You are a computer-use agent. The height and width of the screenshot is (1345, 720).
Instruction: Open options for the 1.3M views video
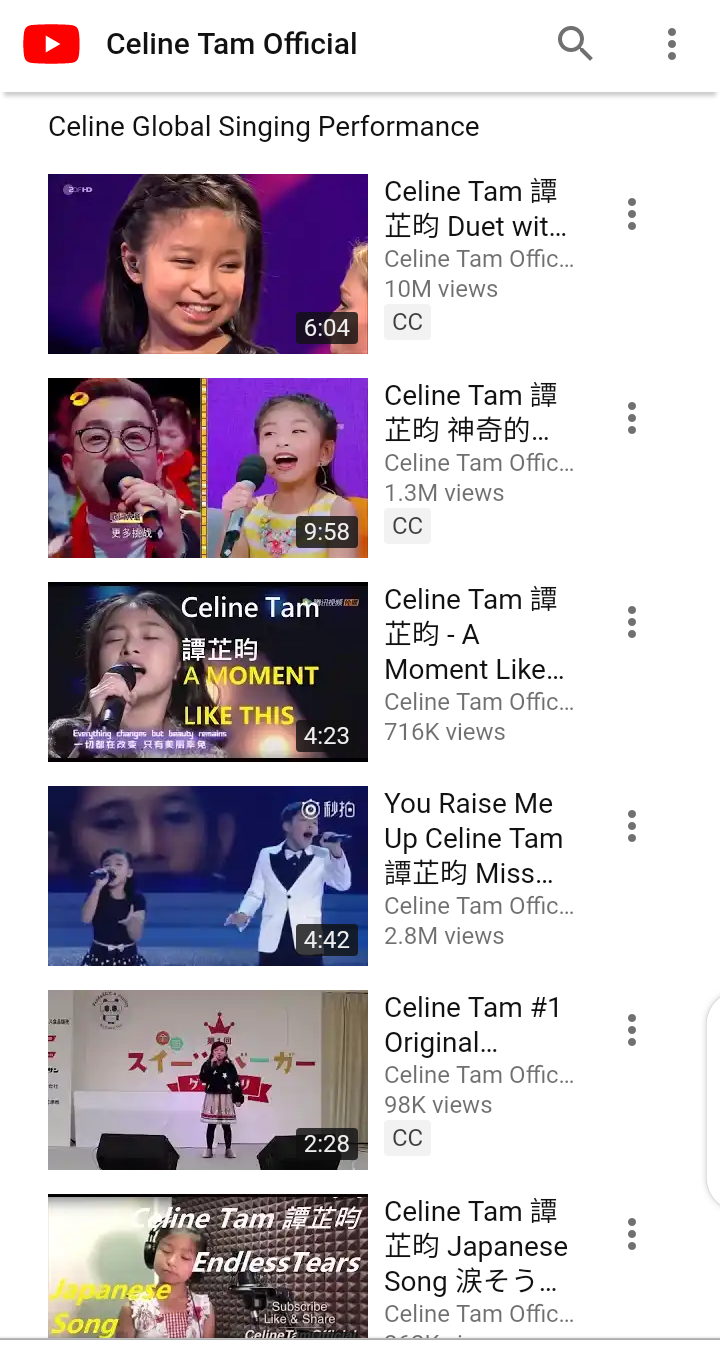pyautogui.click(x=632, y=418)
